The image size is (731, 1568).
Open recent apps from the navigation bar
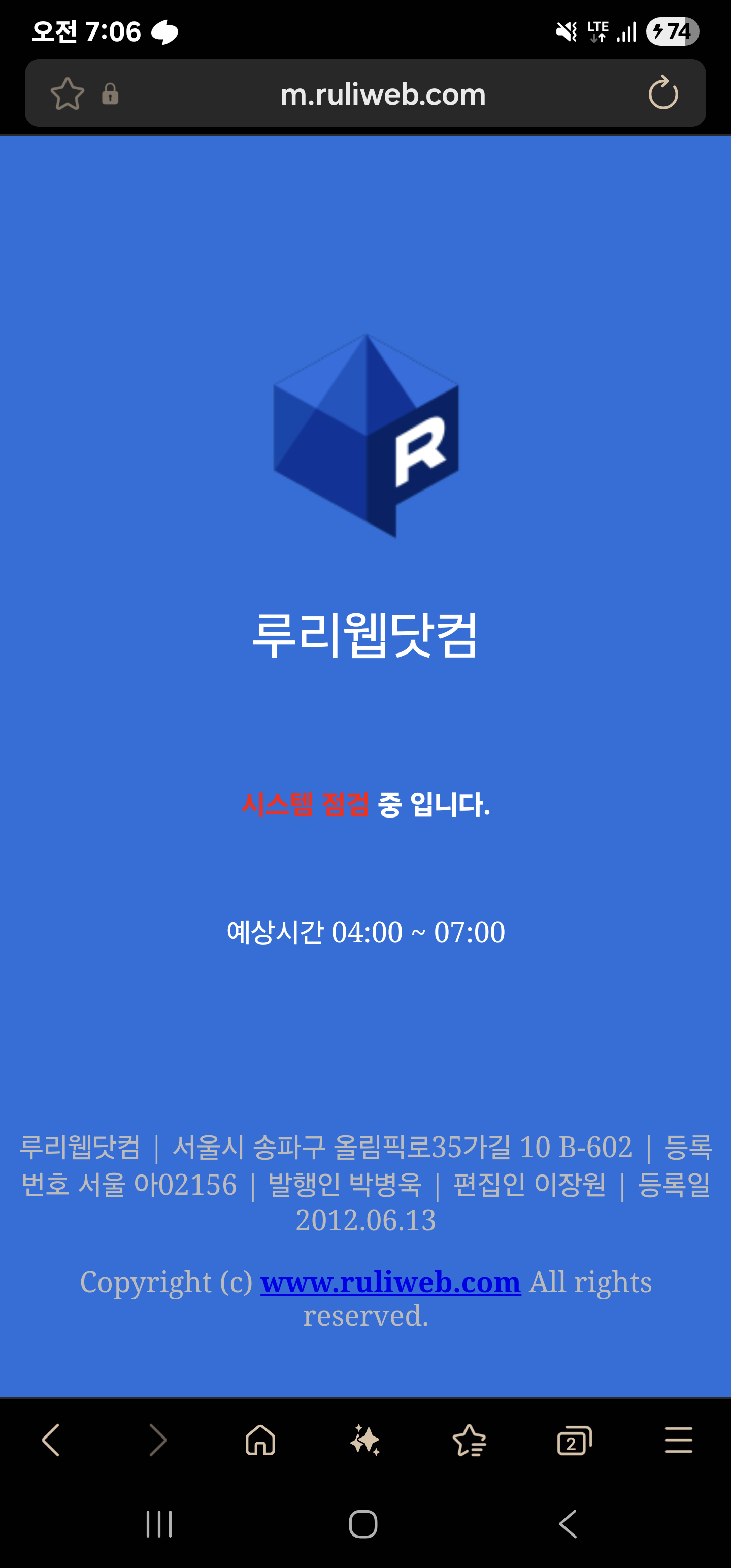(159, 1524)
